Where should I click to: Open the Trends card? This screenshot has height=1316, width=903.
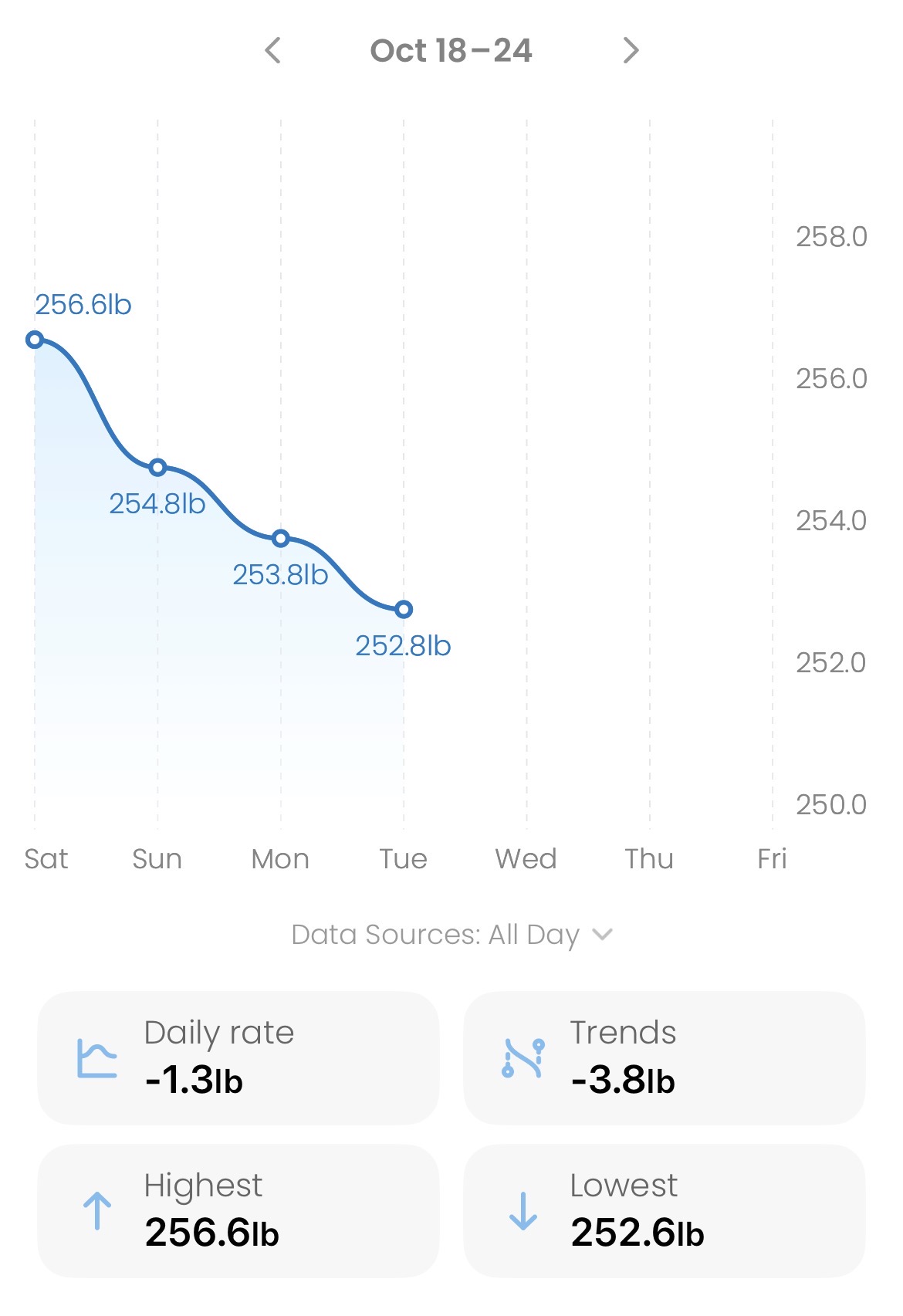[664, 1057]
